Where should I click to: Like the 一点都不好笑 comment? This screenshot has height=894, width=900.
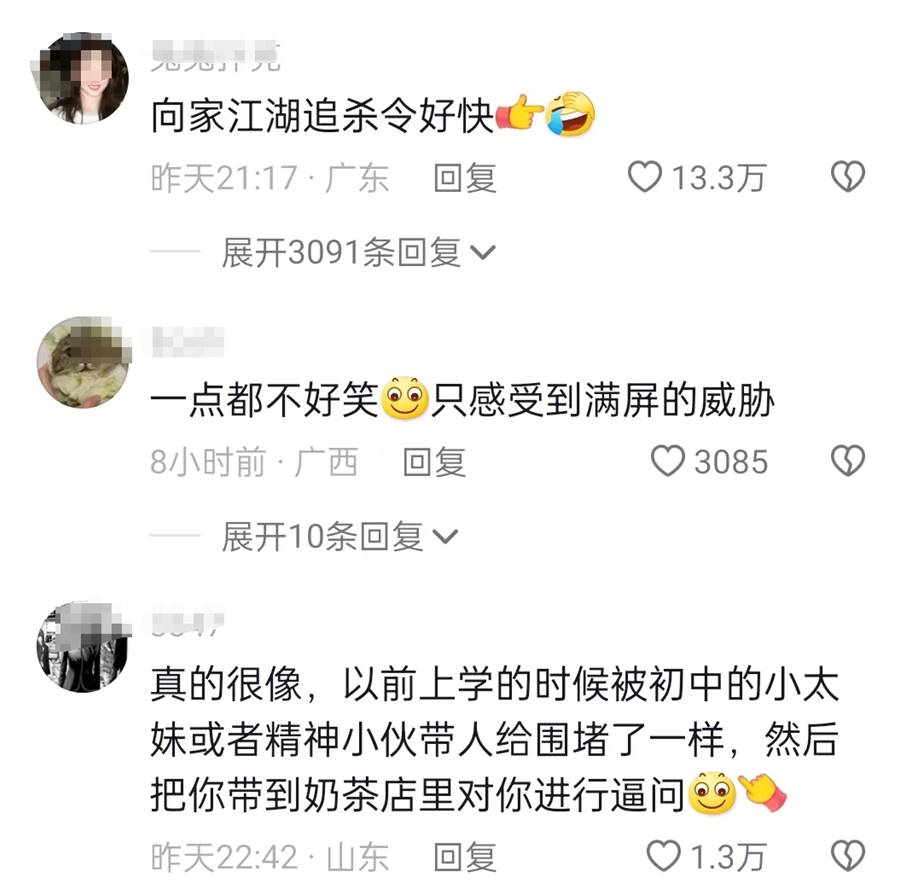[x=669, y=461]
